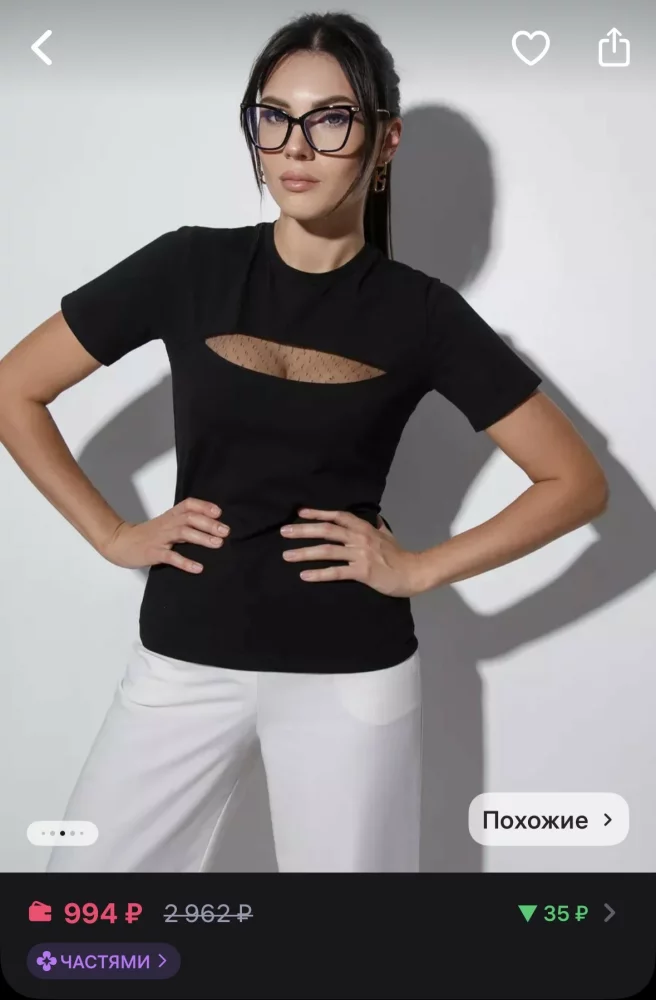Open the ЧАСТЯМИ installment option
The width and height of the screenshot is (656, 1000).
click(104, 962)
